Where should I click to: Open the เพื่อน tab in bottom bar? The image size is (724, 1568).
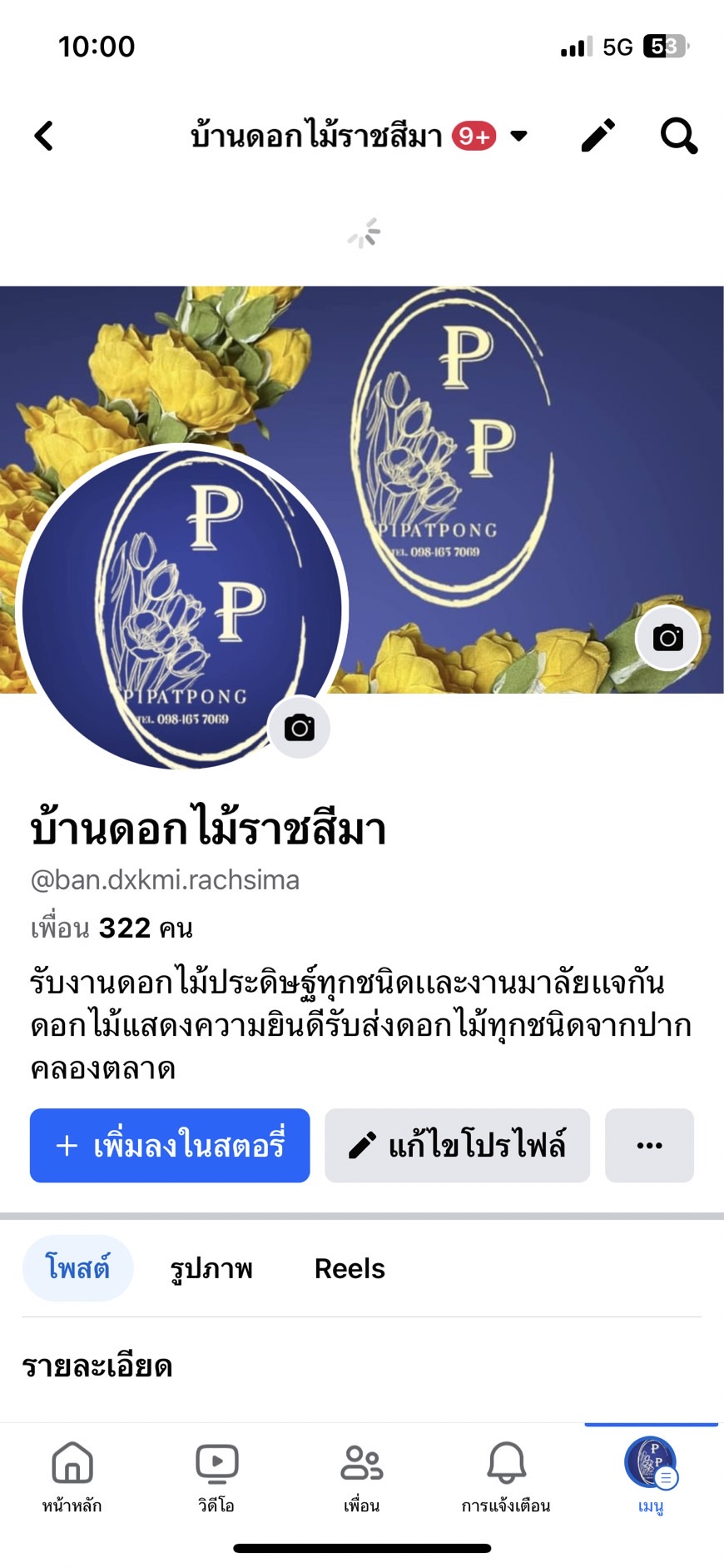pos(362,1476)
